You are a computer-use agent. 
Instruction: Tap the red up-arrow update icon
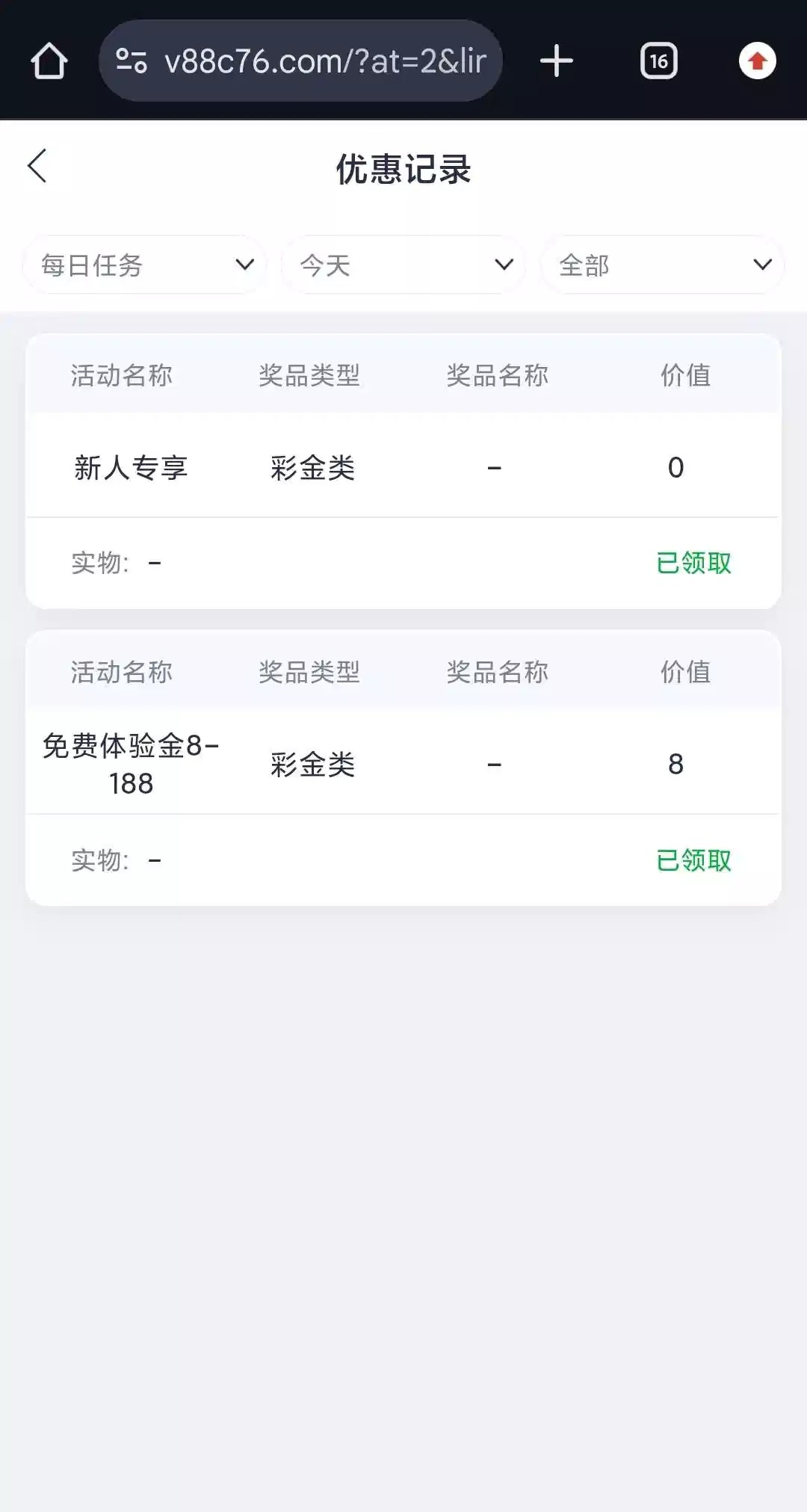[x=757, y=61]
